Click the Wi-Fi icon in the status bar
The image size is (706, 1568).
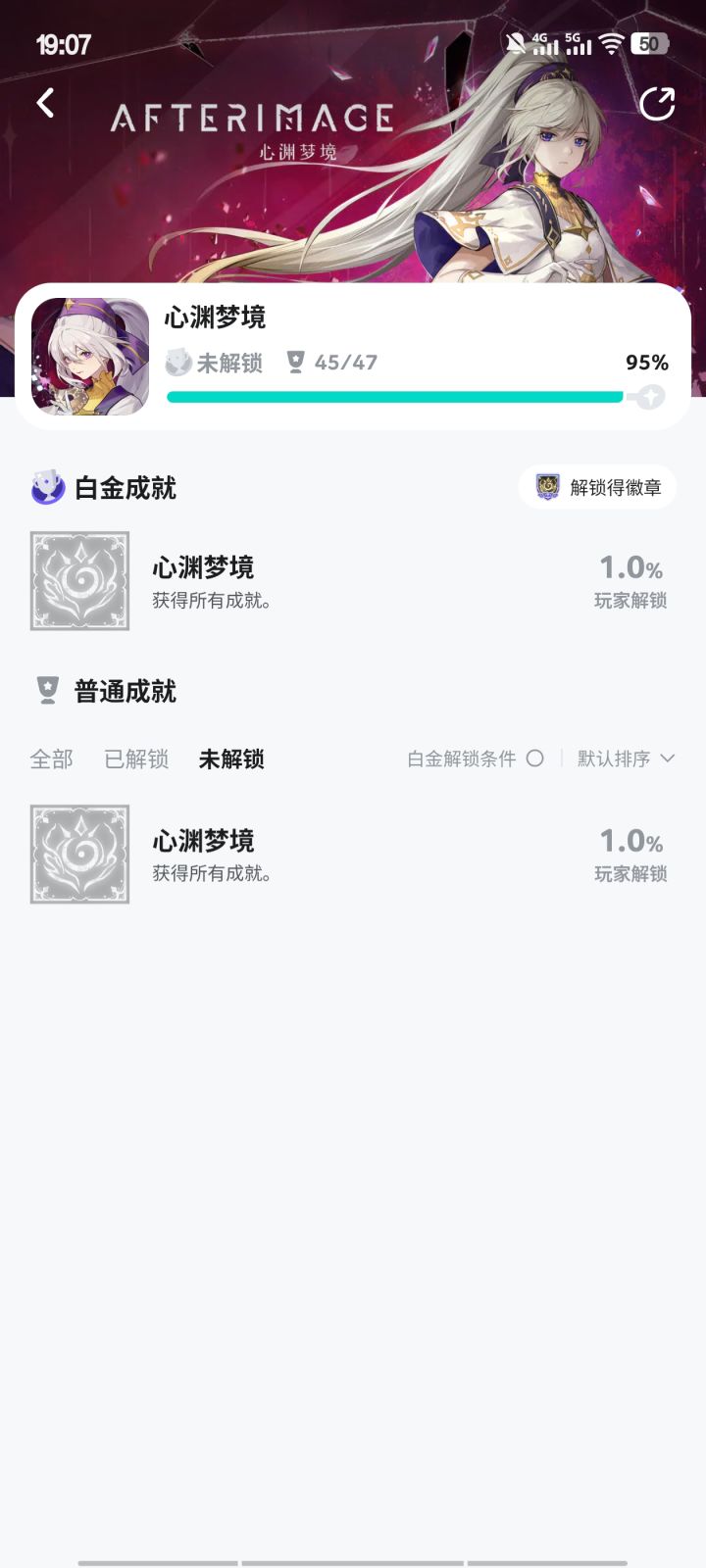click(613, 42)
